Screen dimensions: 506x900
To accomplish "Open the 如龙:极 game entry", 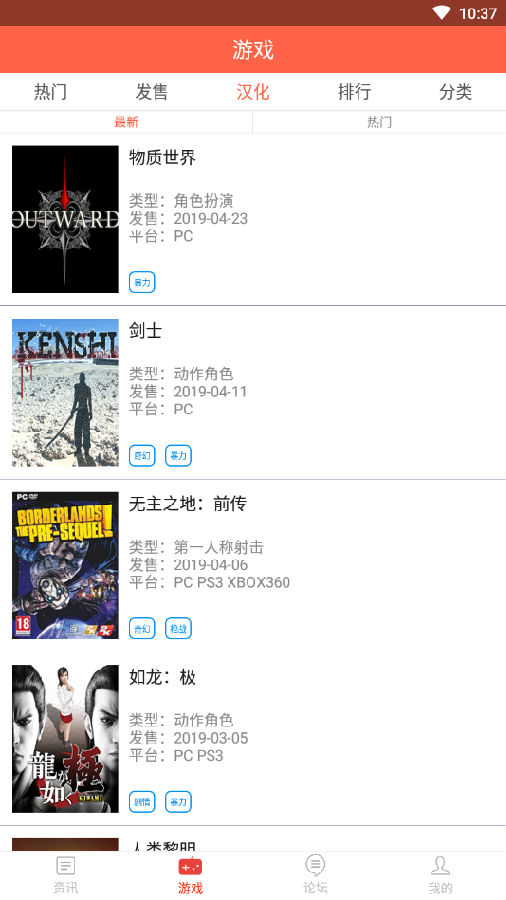I will pos(253,739).
